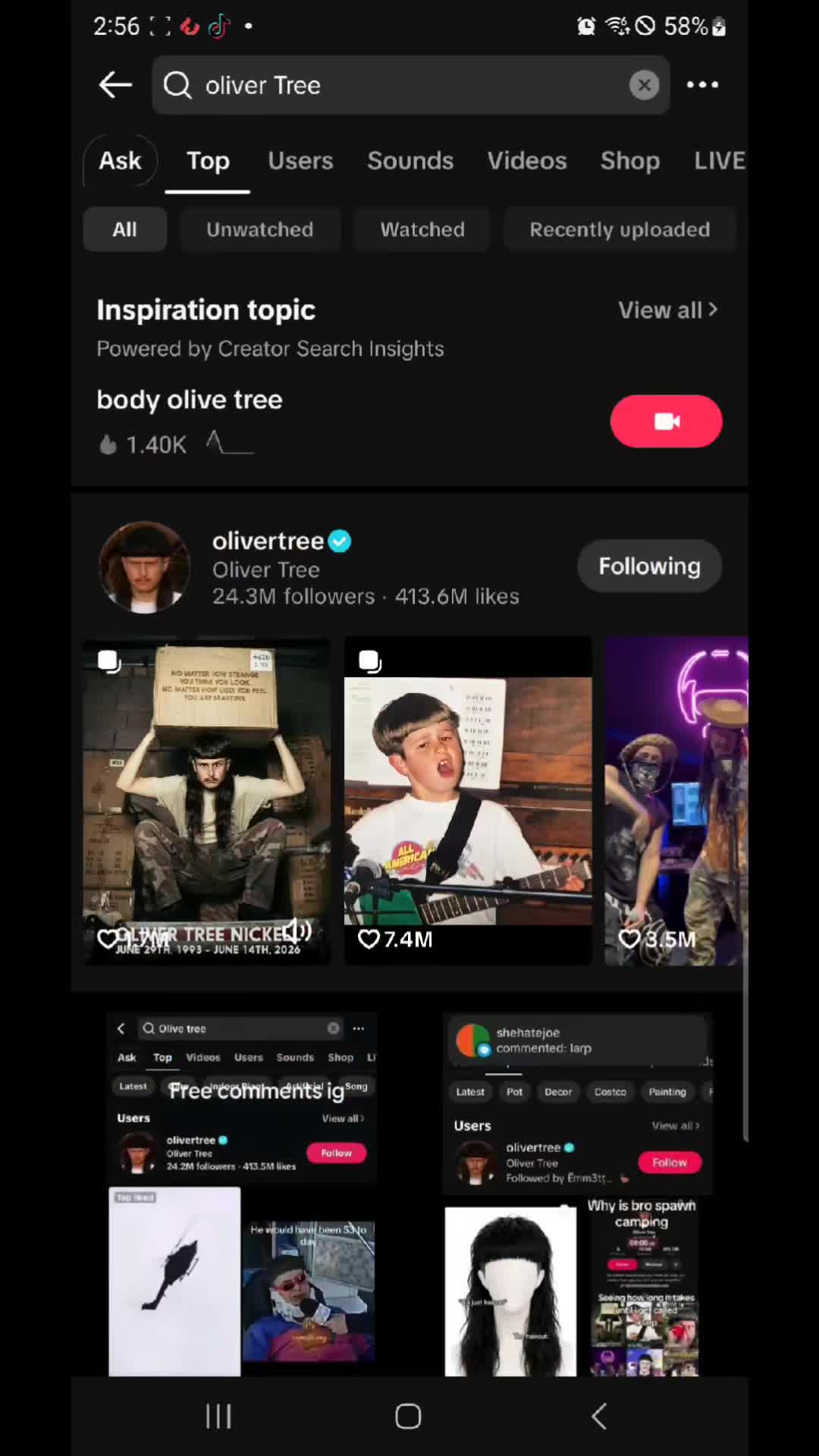Viewport: 819px width, 1456px height.
Task: Select the Unwatched filter chip
Action: point(260,229)
